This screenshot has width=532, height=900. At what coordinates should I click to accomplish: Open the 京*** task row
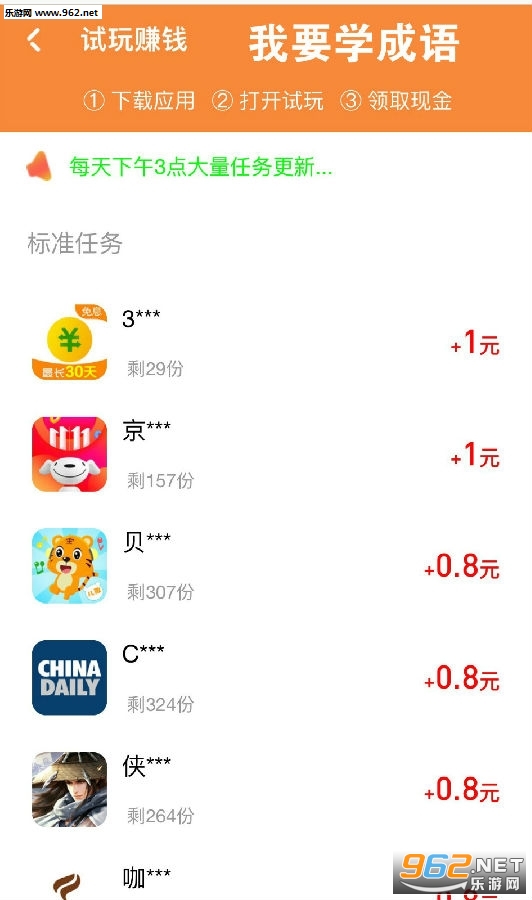coord(266,454)
